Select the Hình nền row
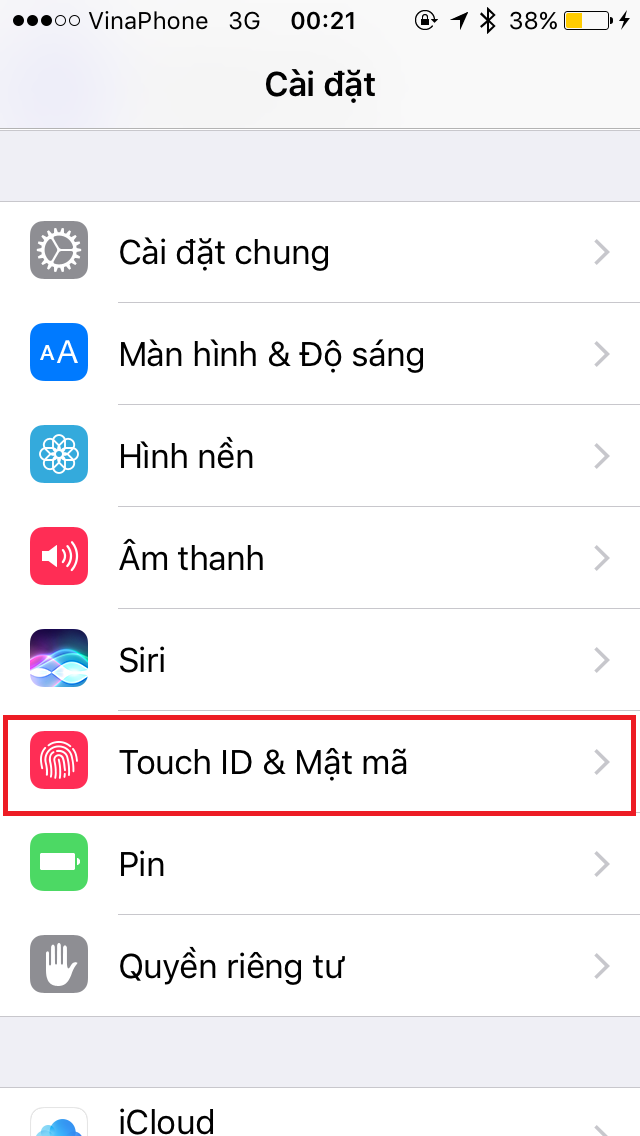This screenshot has width=640, height=1136. coord(320,456)
